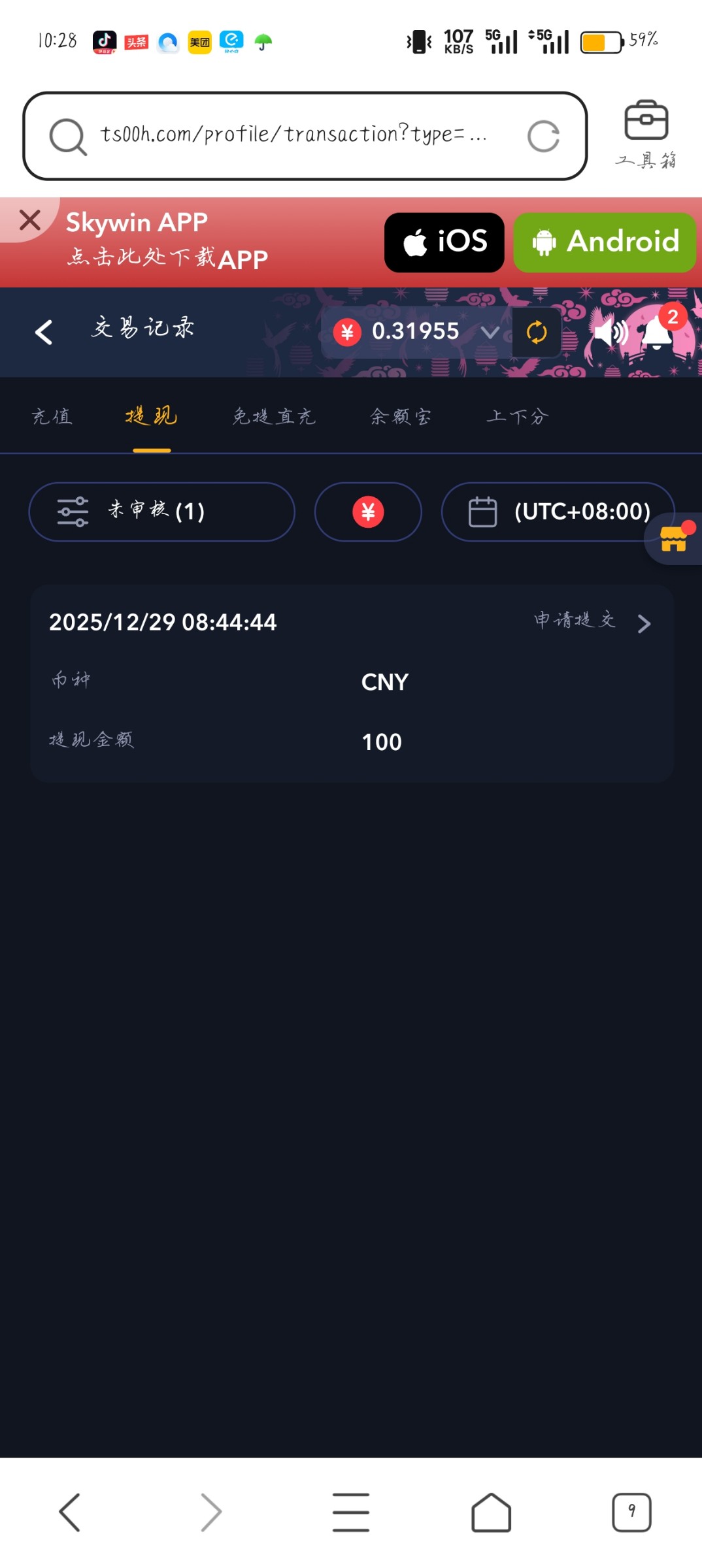The height and width of the screenshot is (1568, 702).
Task: Switch to the 免提直充 tab
Action: click(274, 416)
